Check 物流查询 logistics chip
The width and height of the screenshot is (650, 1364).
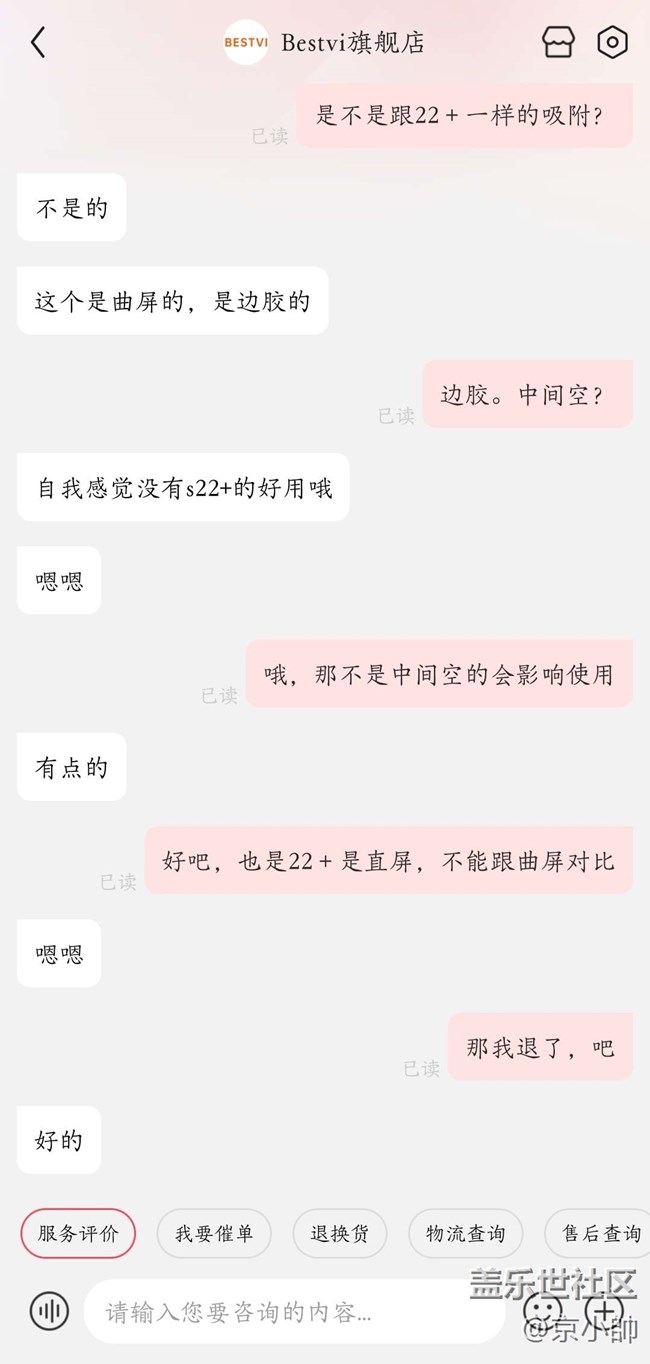[466, 1234]
